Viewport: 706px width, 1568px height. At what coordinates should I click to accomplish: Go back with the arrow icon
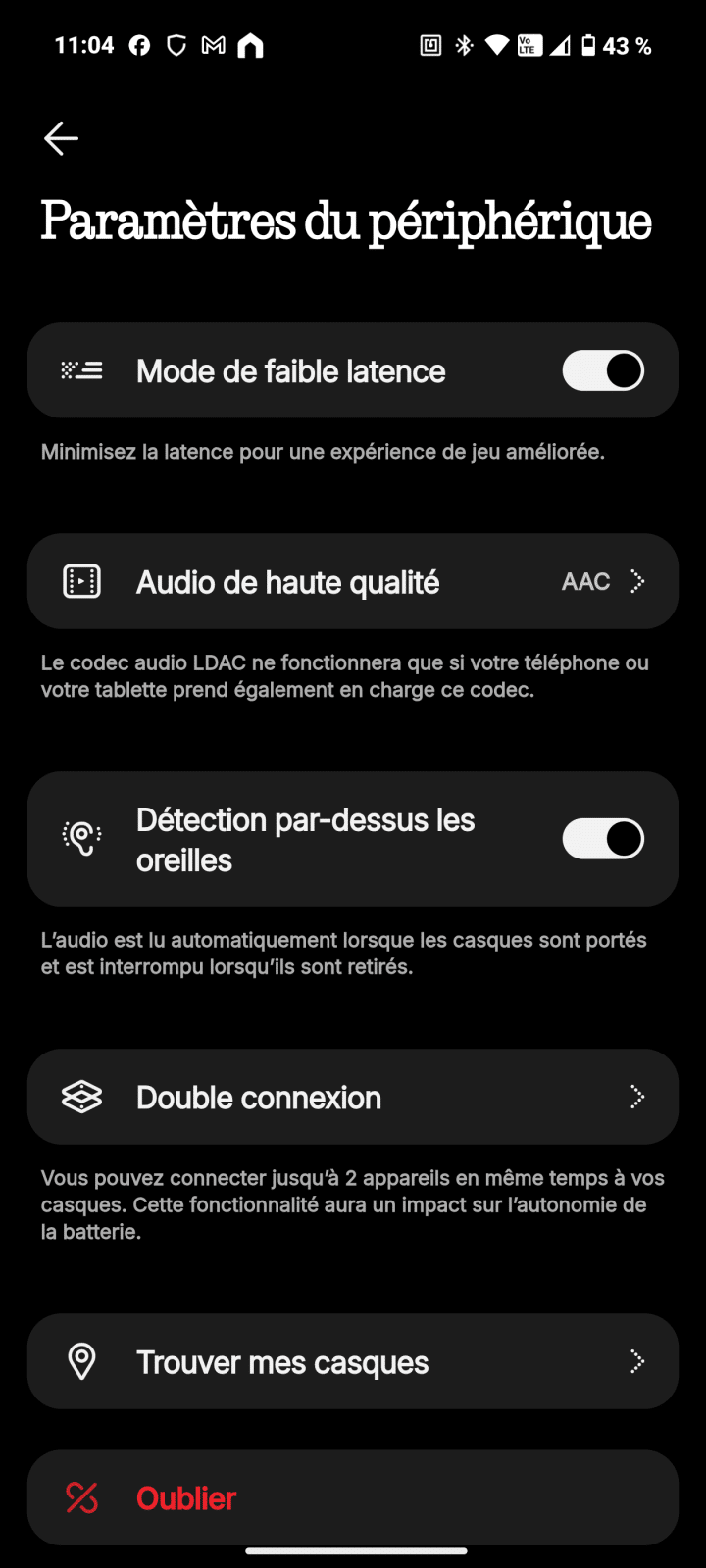point(61,139)
